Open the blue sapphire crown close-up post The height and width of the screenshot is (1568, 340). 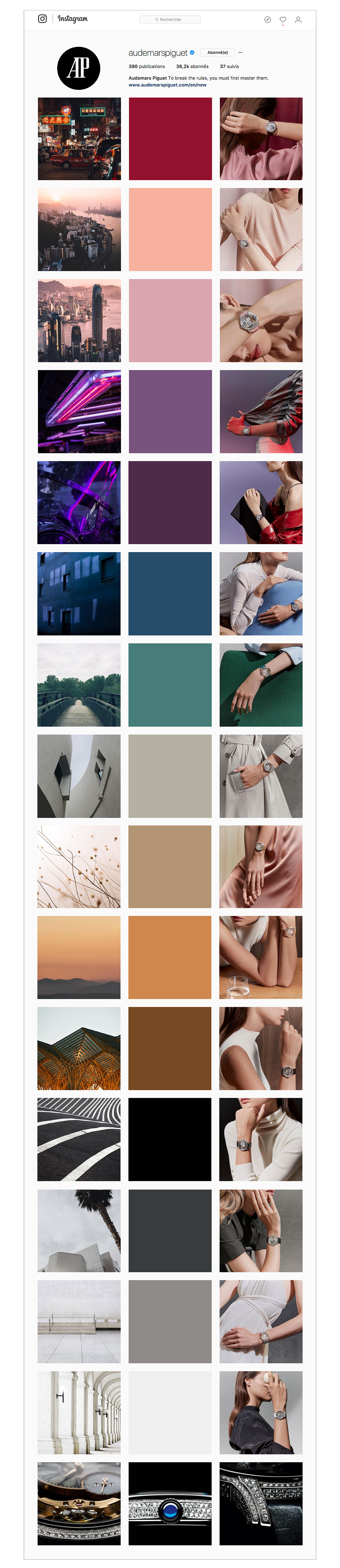170,1503
